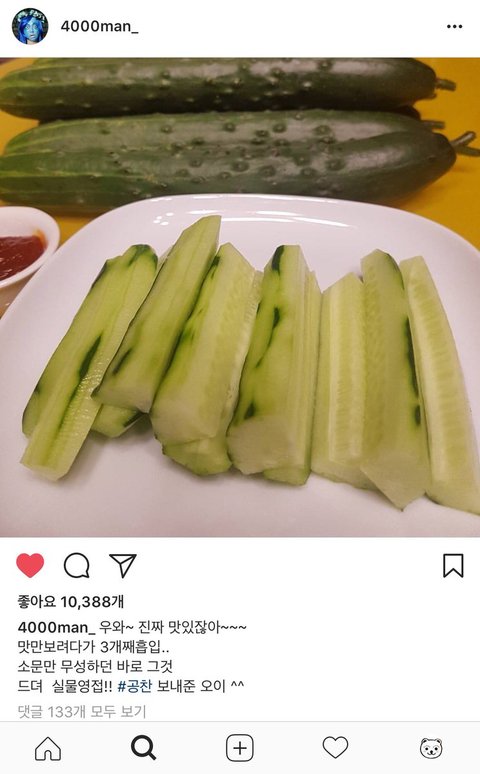View all 133 comments
This screenshot has width=480, height=774.
coord(82,711)
